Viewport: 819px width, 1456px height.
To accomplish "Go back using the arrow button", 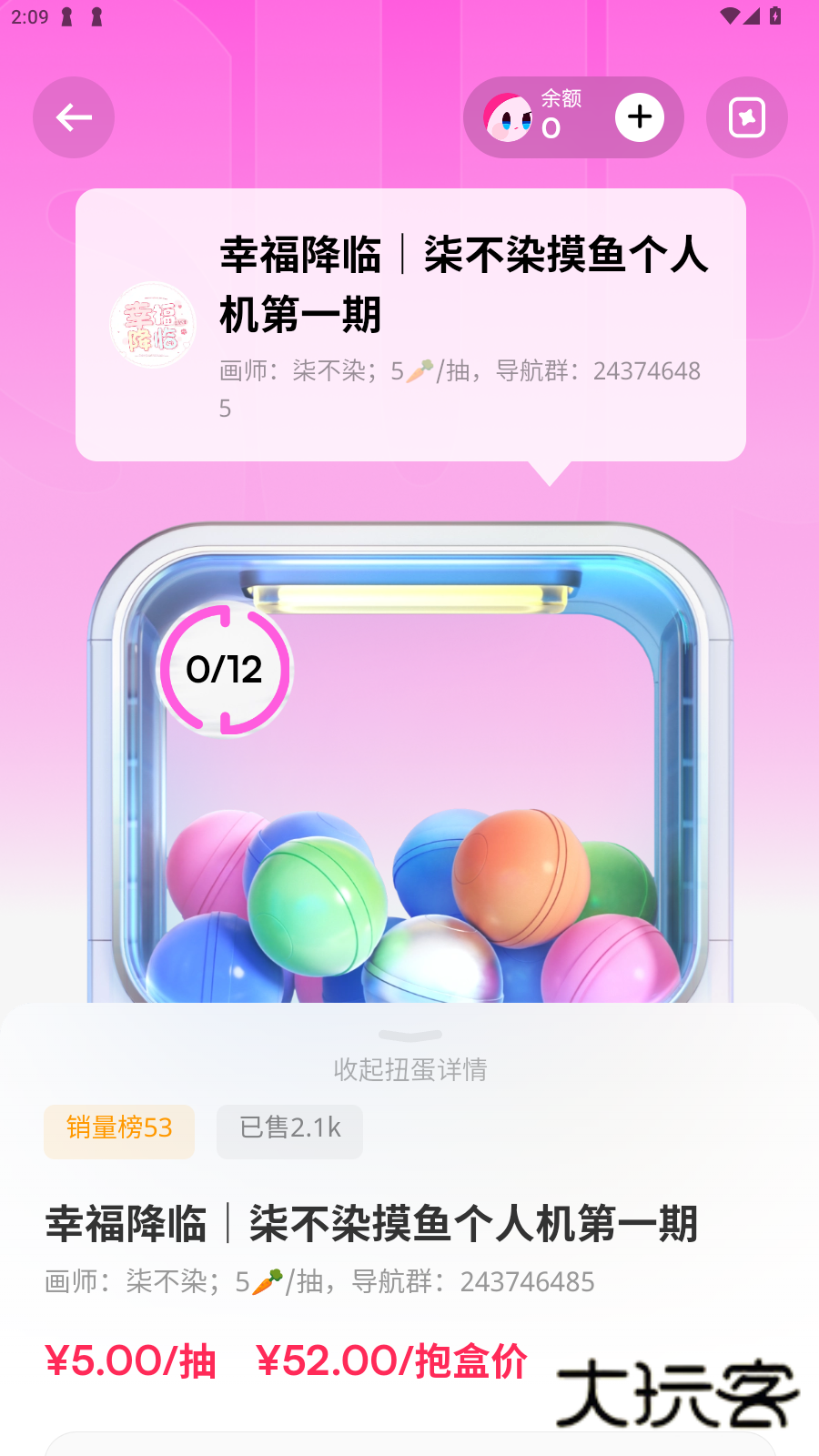I will [x=74, y=117].
